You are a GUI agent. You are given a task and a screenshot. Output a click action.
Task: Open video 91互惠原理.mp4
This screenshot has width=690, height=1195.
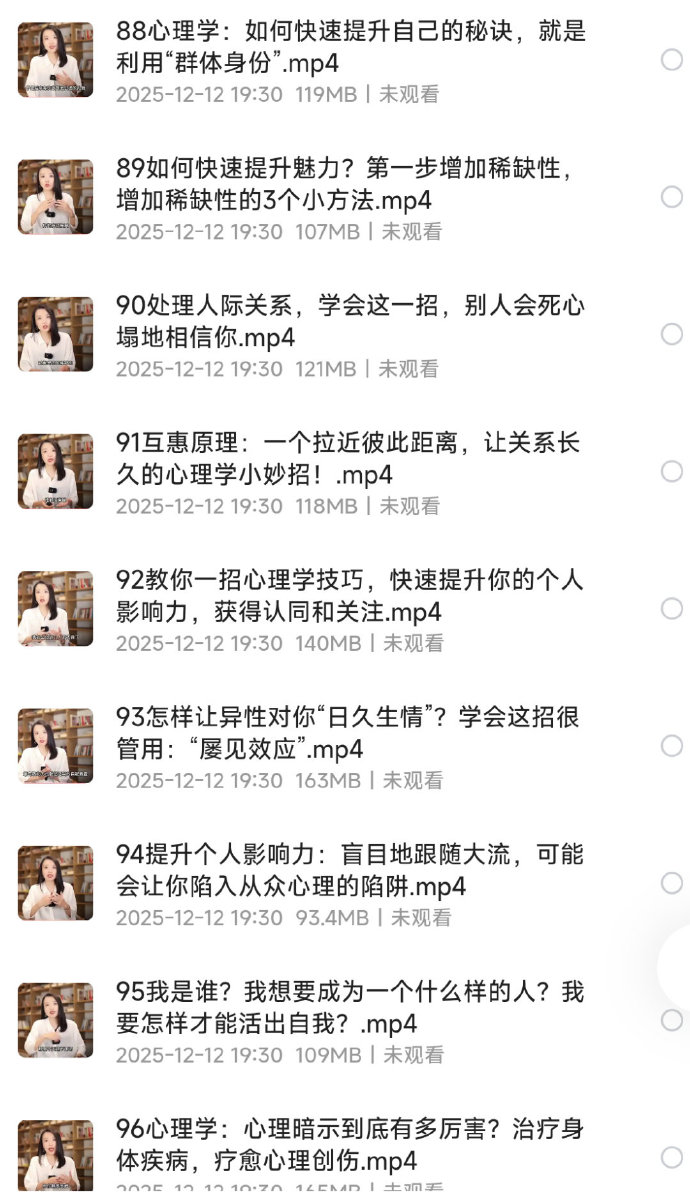350,459
